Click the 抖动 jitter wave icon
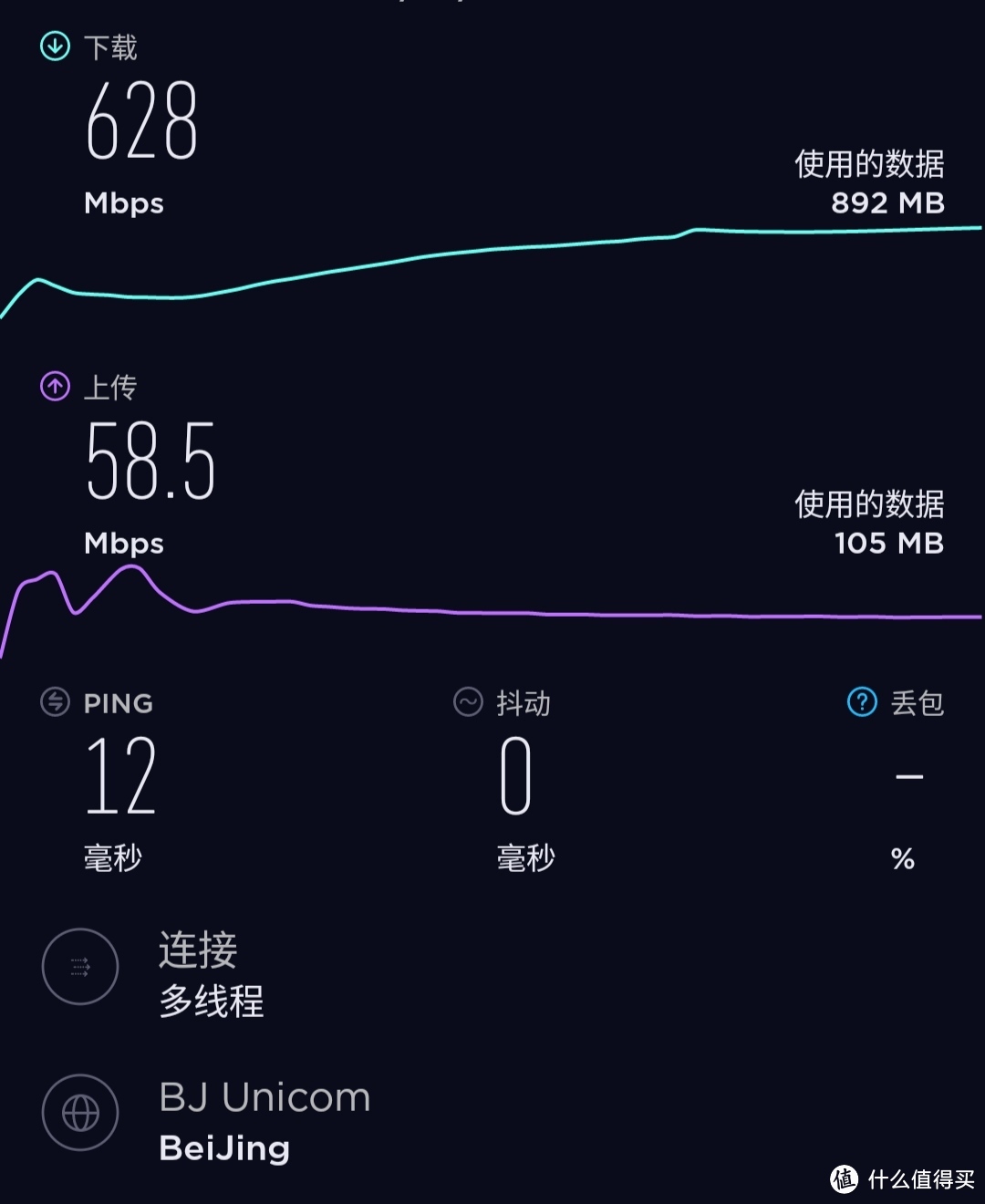This screenshot has width=985, height=1204. 466,703
